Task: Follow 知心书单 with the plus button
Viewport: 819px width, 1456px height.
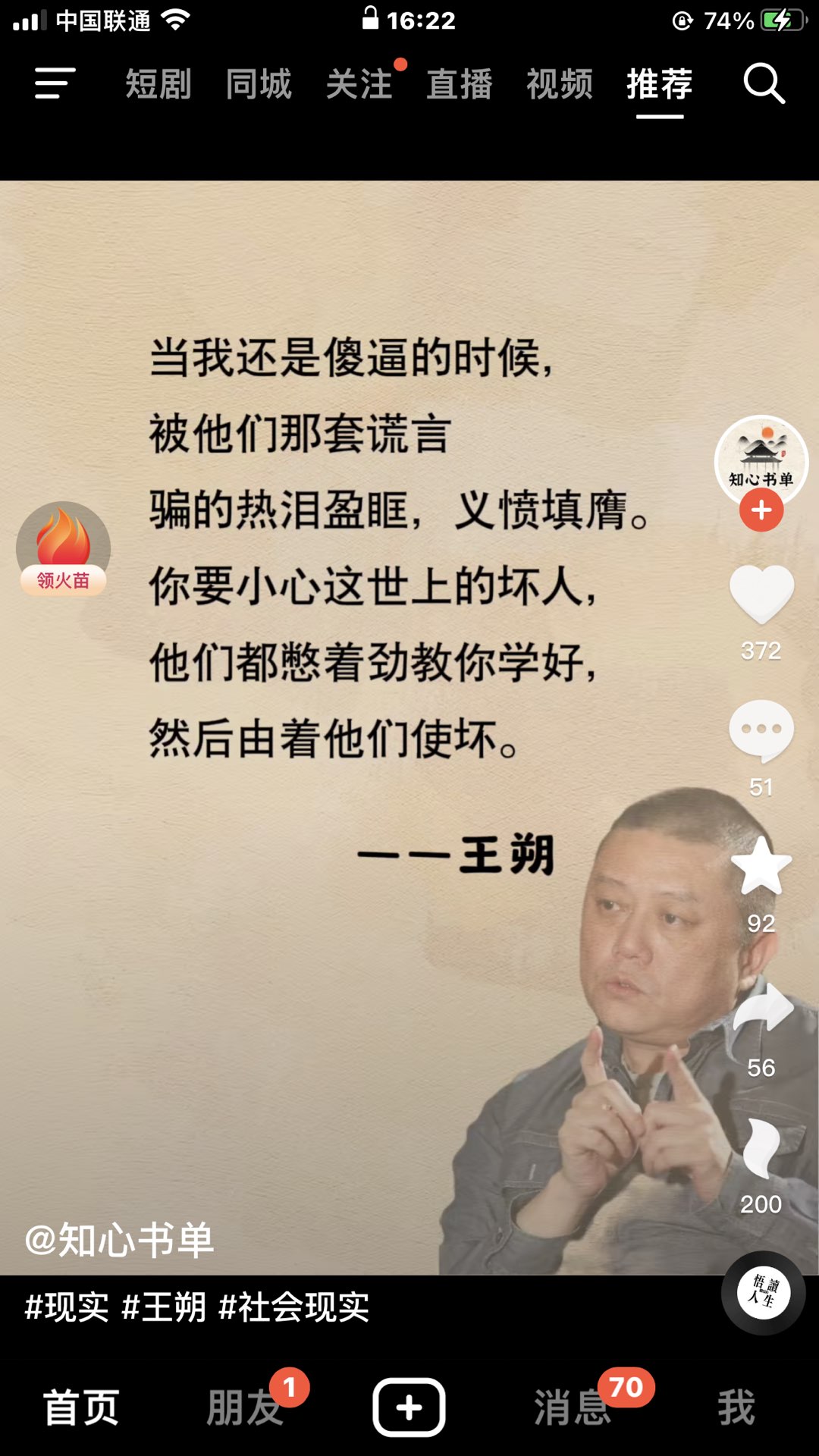Action: [761, 510]
